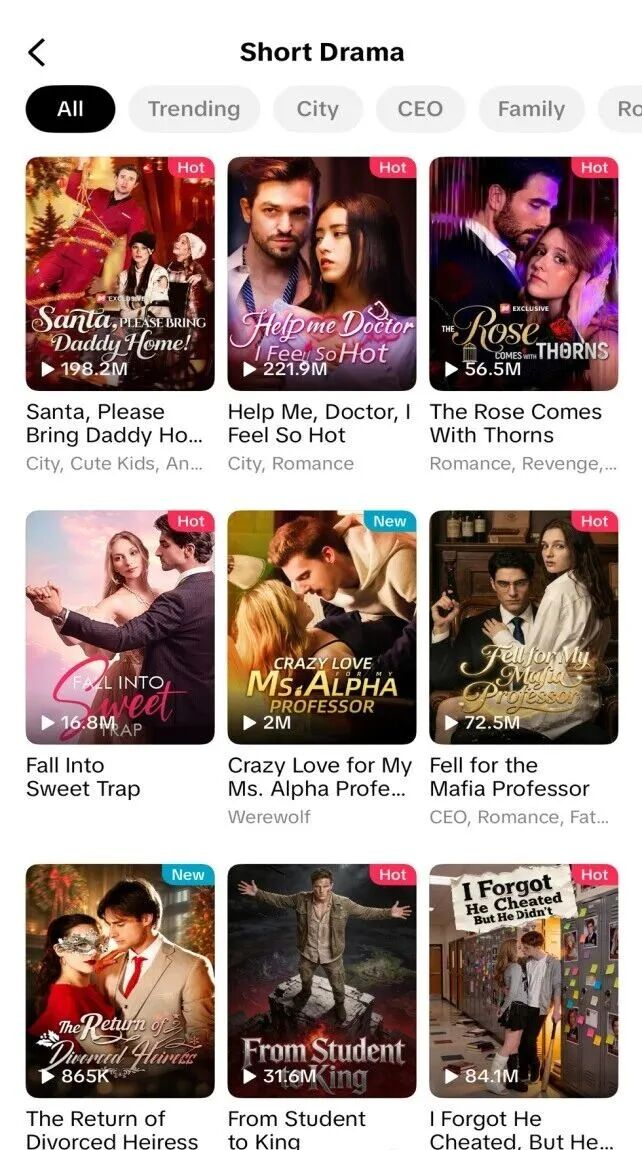Go back from Short Drama
The image size is (642, 1150).
37,53
